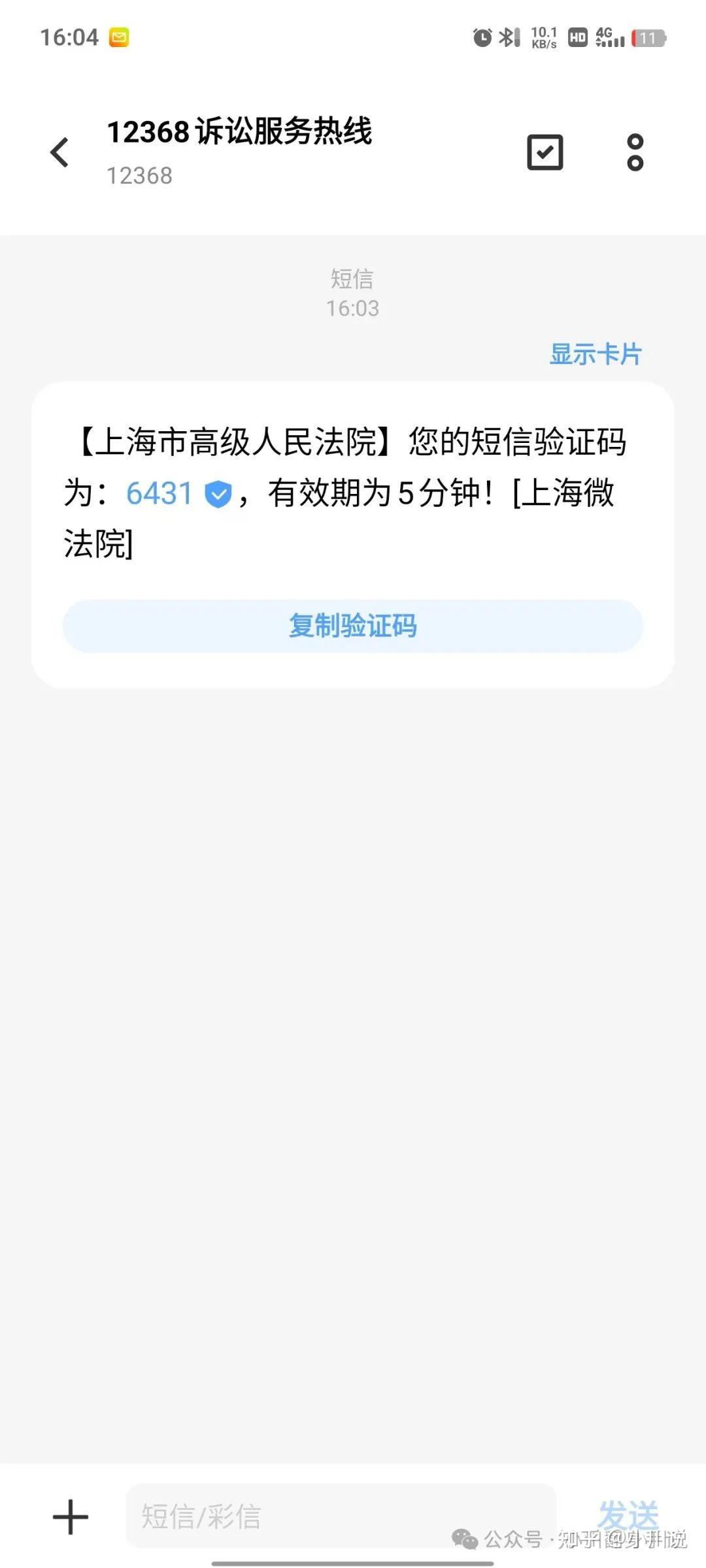
Task: Tap the back arrow to exit conversation
Action: (x=59, y=152)
